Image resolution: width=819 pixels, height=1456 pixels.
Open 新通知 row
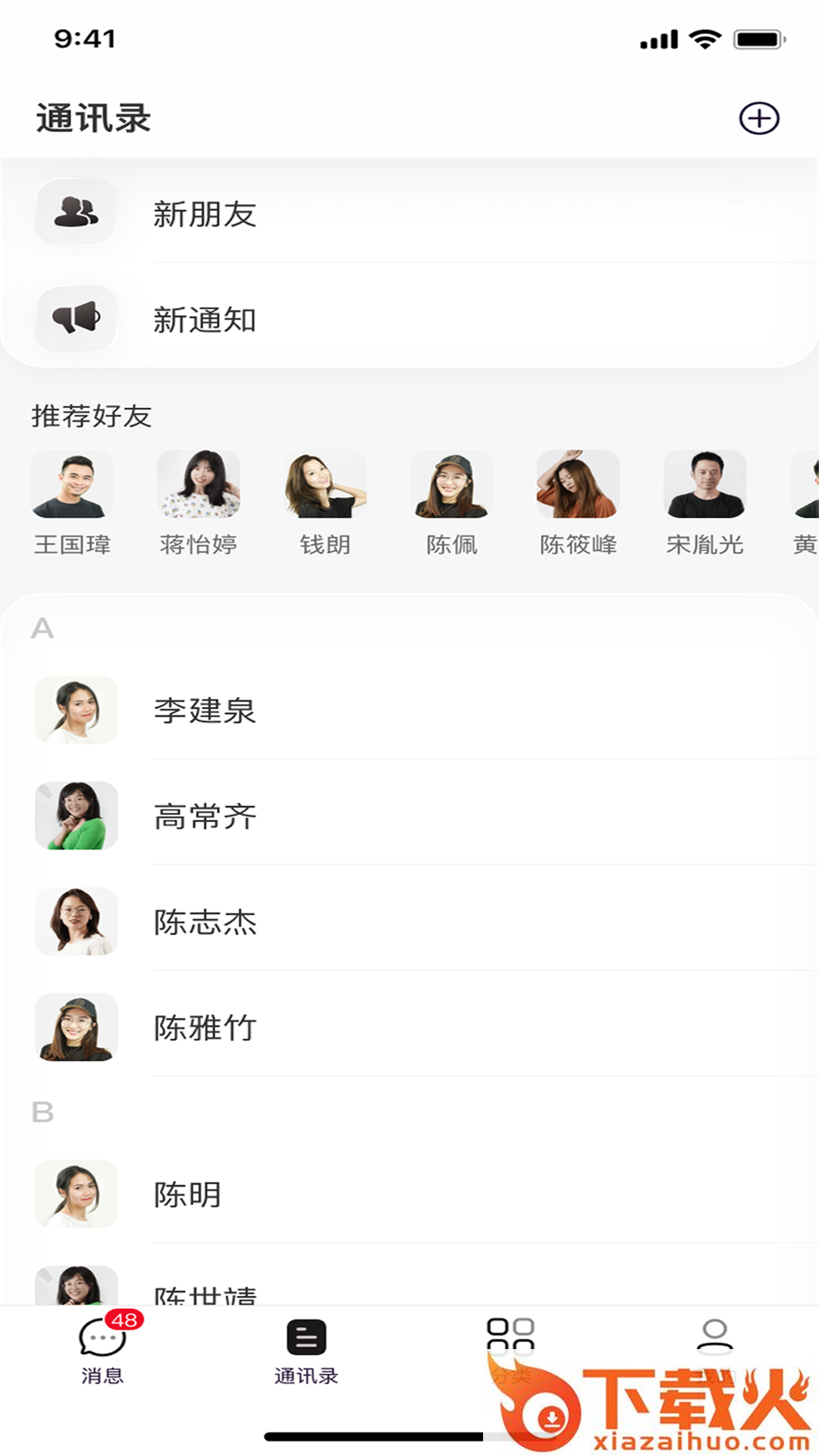click(x=409, y=318)
